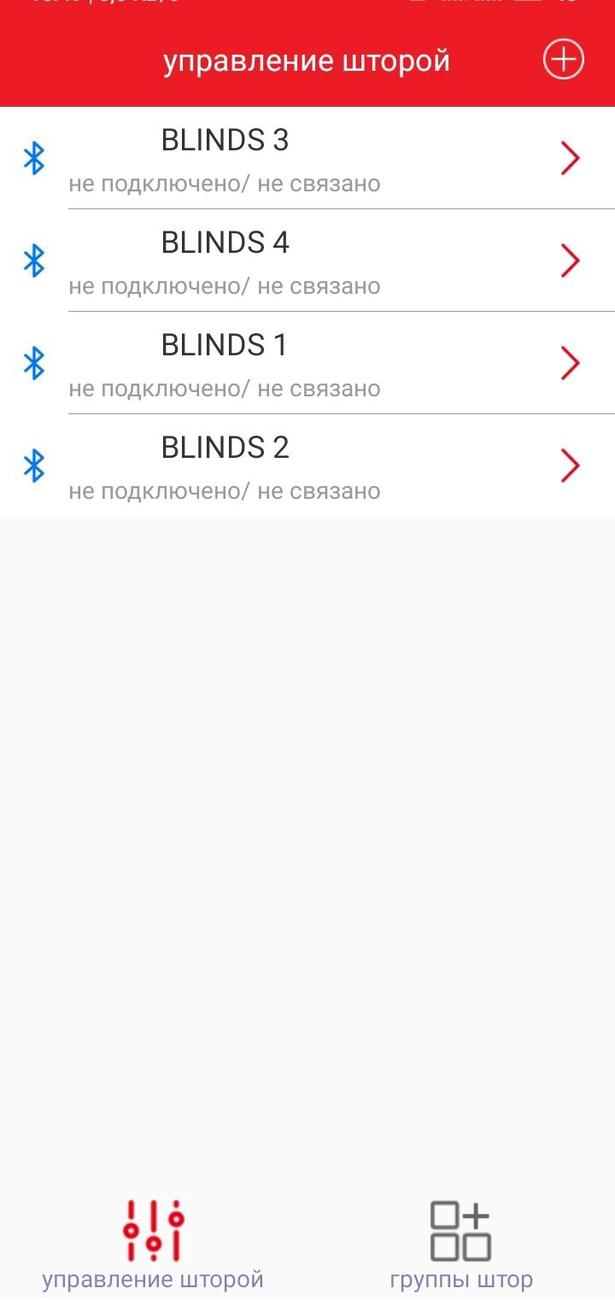Open the BLINDS 4 device row
Image resolution: width=615 pixels, height=1300 pixels.
coord(307,261)
